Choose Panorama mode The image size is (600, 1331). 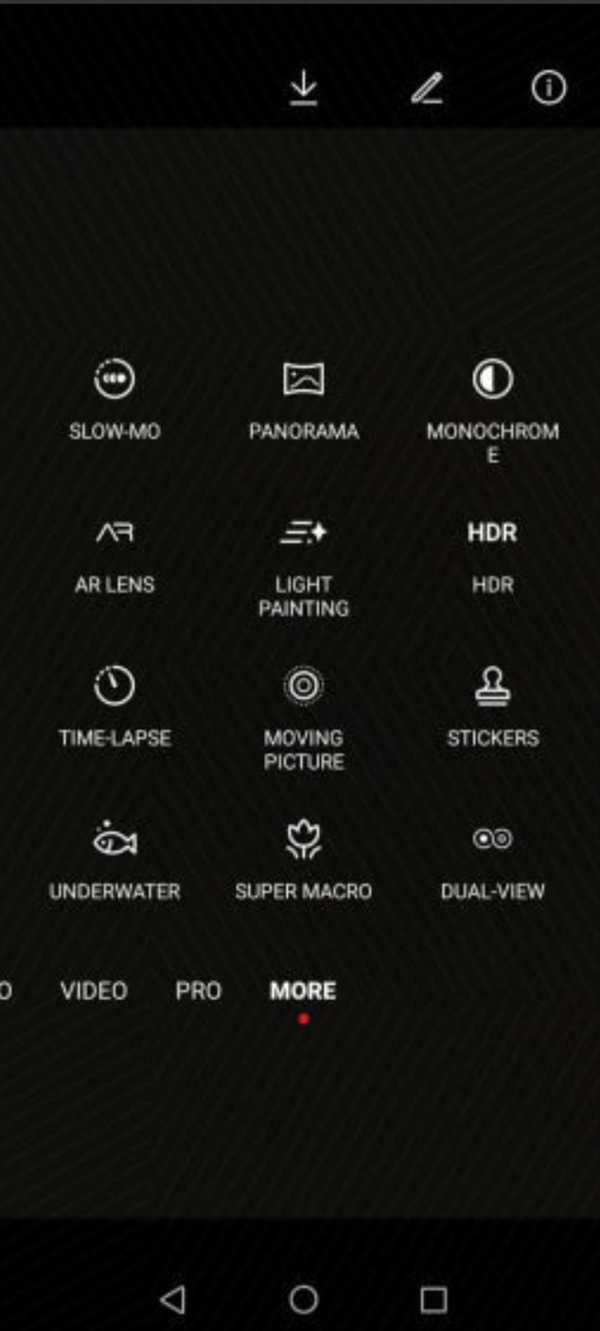tap(304, 402)
